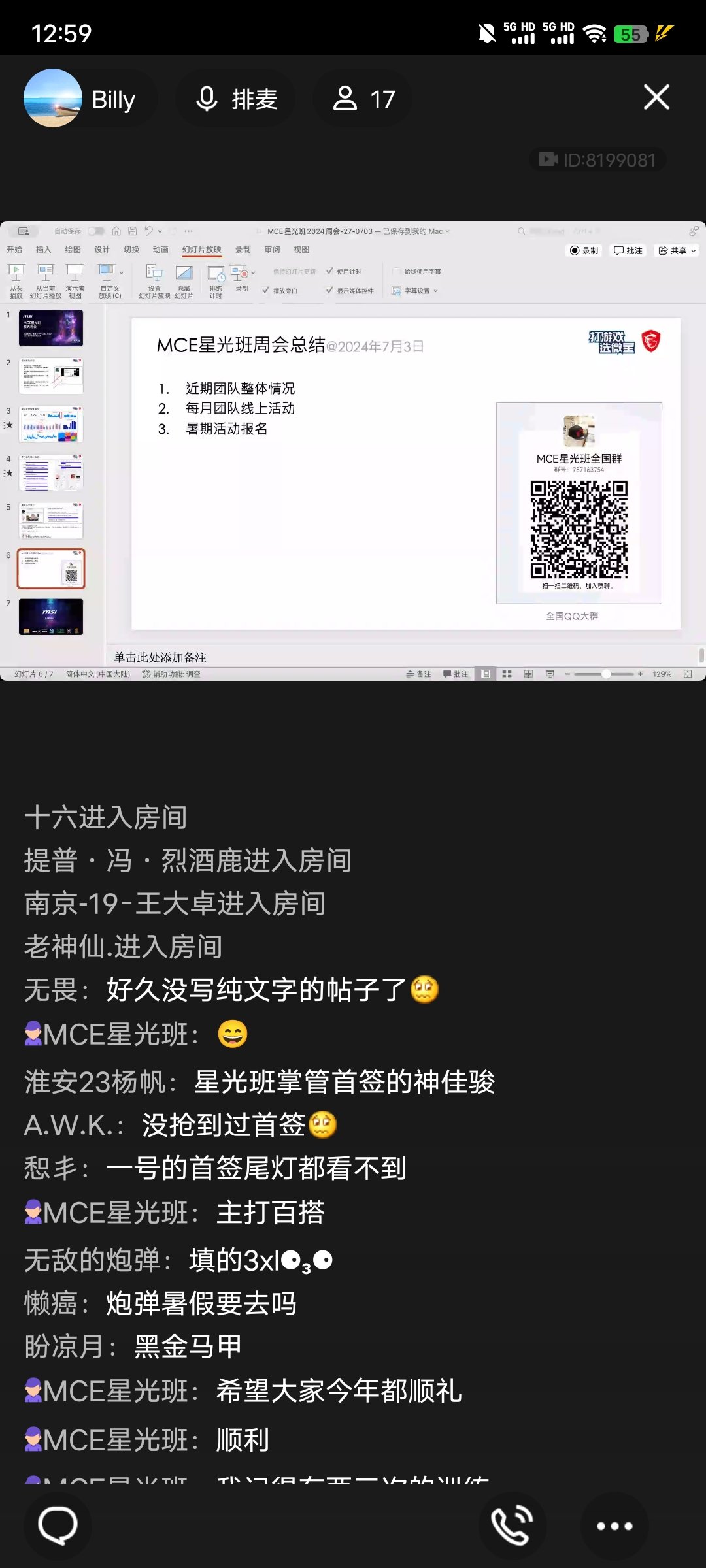Open the three-dot more options

click(614, 1526)
